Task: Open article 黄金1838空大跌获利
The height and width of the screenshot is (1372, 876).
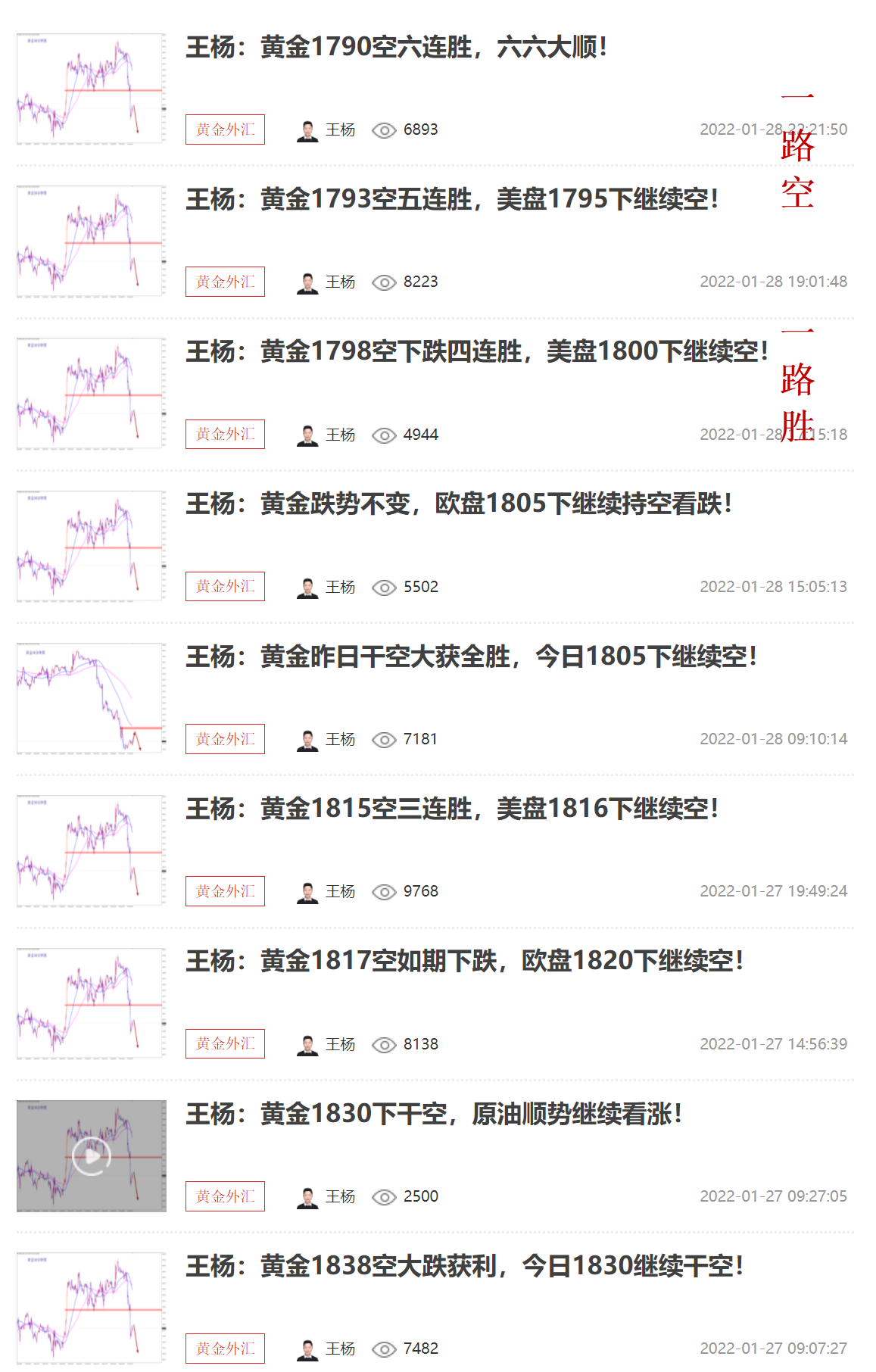Action: [x=464, y=1266]
